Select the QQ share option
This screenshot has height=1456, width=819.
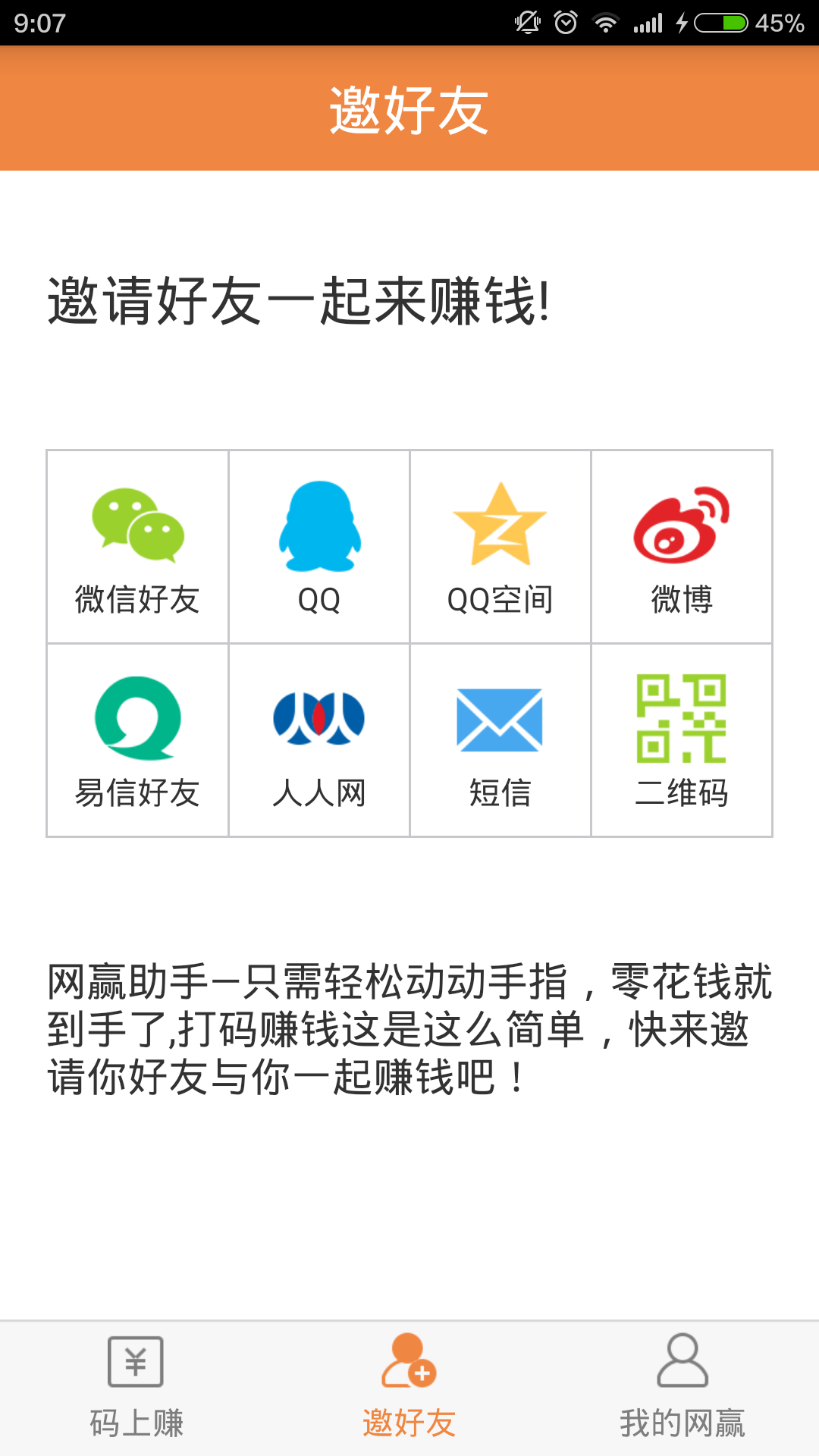(319, 547)
